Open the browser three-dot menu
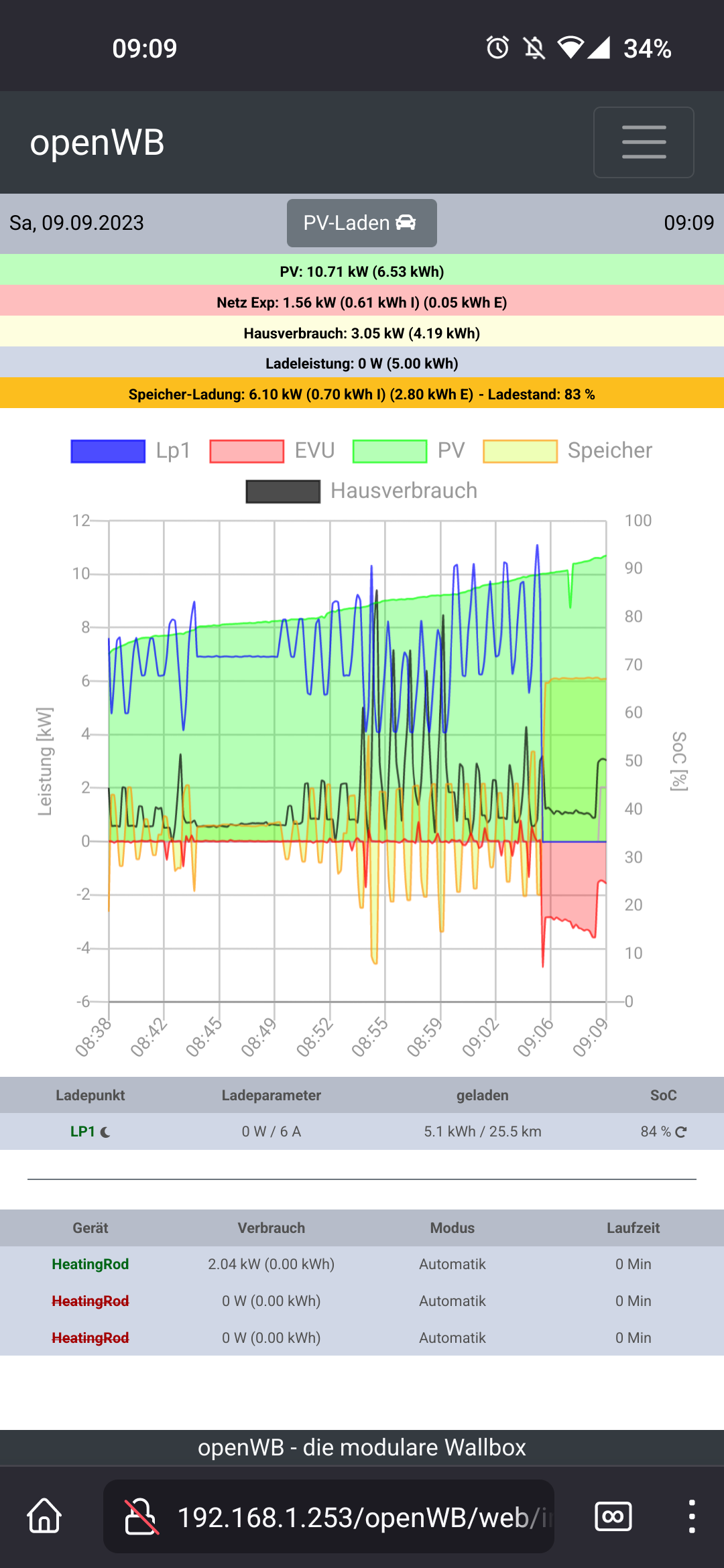The height and width of the screenshot is (1568, 724). coord(691,1516)
